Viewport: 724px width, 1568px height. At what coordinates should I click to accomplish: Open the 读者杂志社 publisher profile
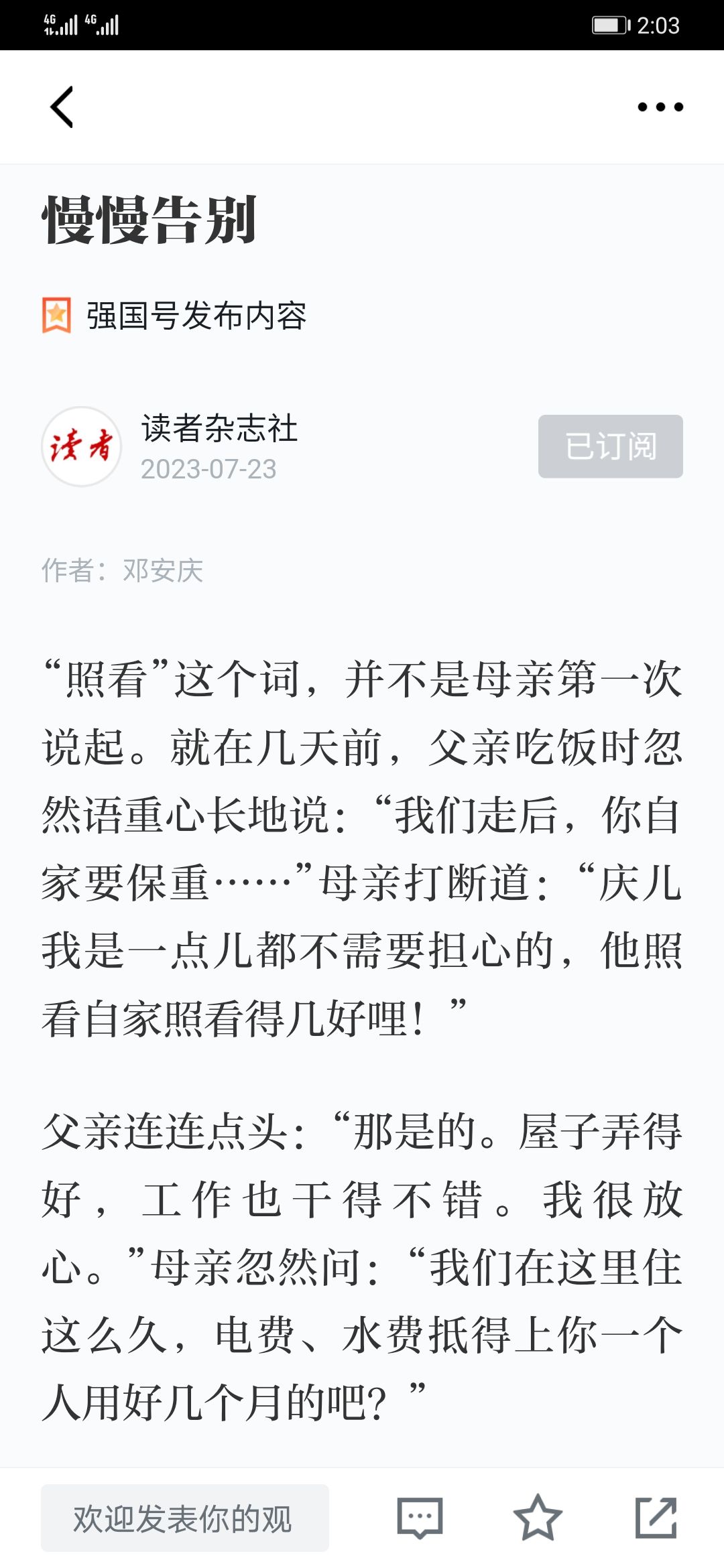[219, 429]
